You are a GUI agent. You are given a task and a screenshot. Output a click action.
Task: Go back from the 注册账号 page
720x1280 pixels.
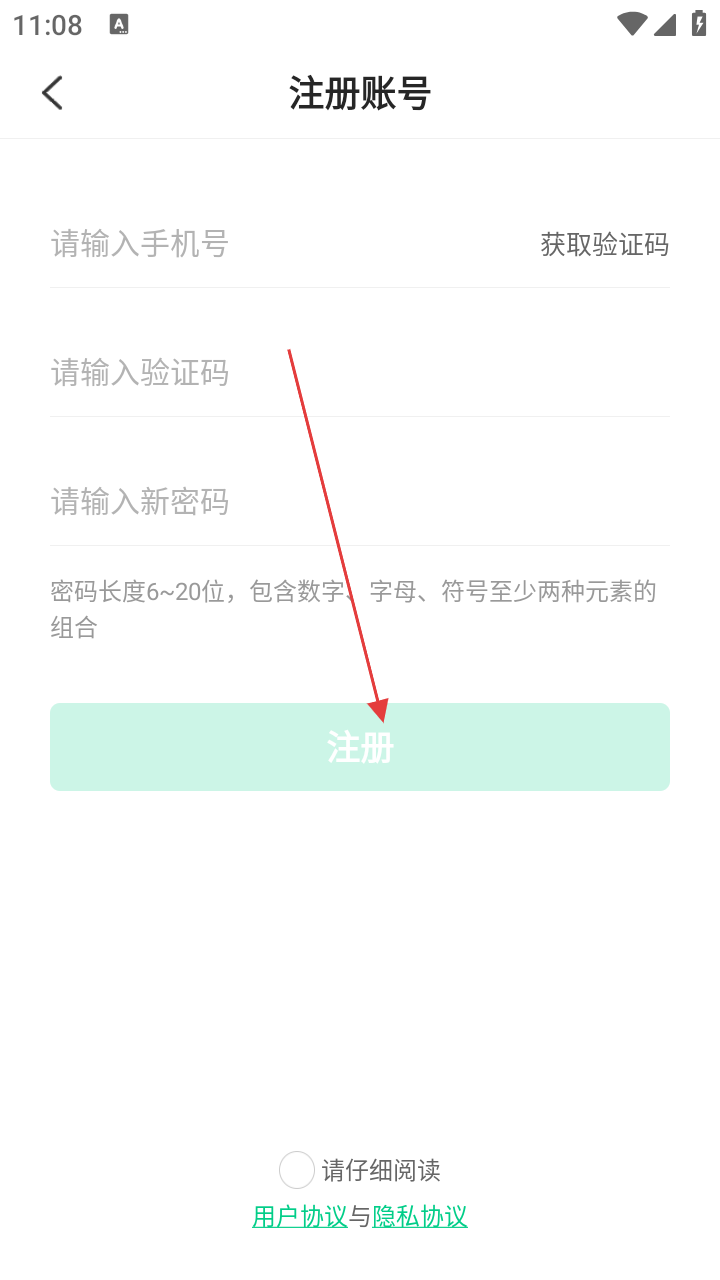coord(52,93)
